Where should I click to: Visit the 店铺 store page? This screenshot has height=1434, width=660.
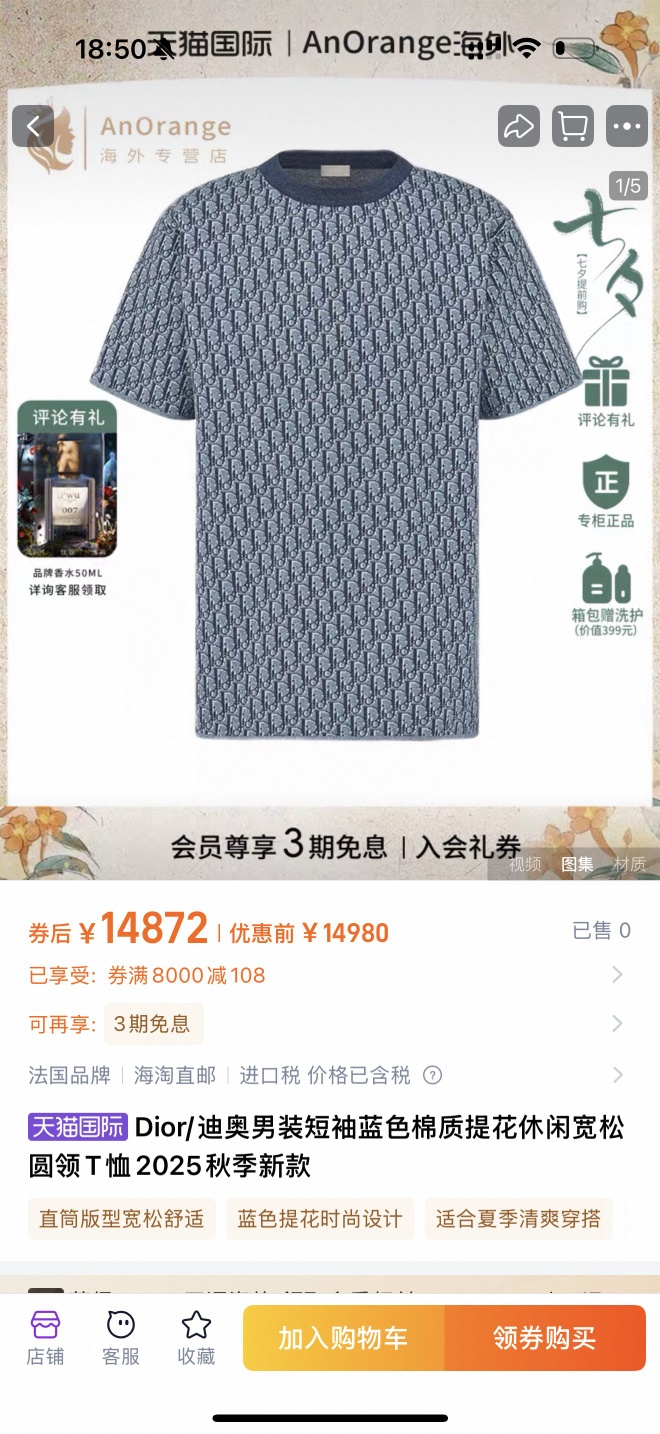tap(45, 1338)
